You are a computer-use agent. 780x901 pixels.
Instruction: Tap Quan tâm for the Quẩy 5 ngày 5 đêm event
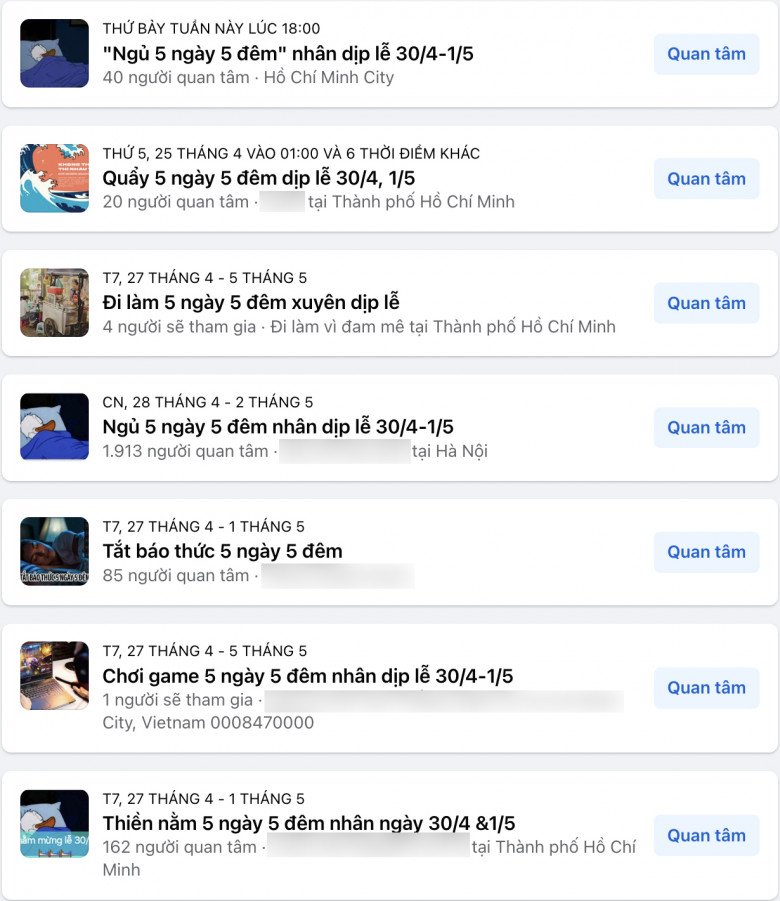click(x=706, y=179)
